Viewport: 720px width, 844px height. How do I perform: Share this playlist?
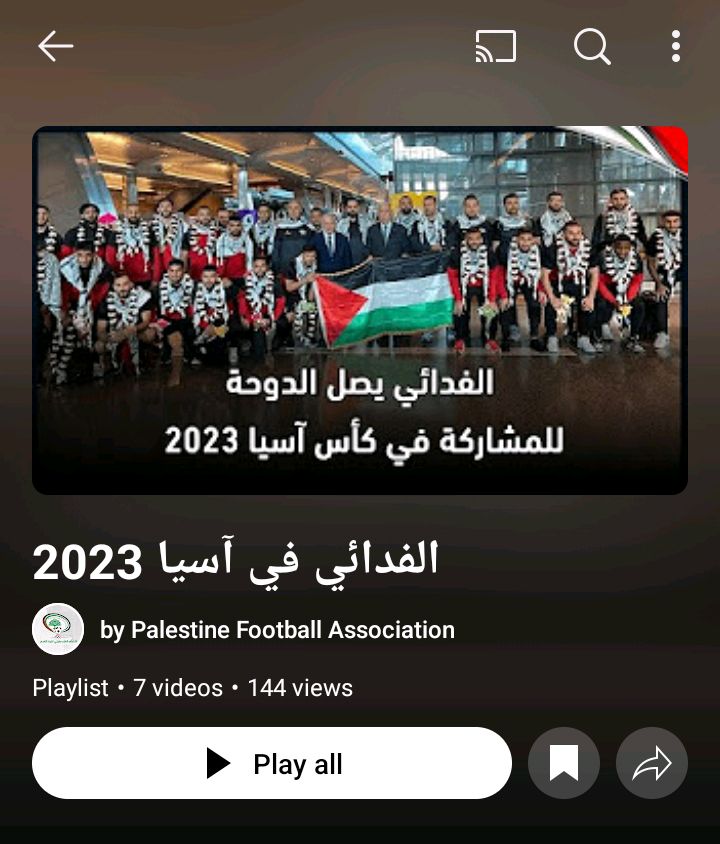652,764
